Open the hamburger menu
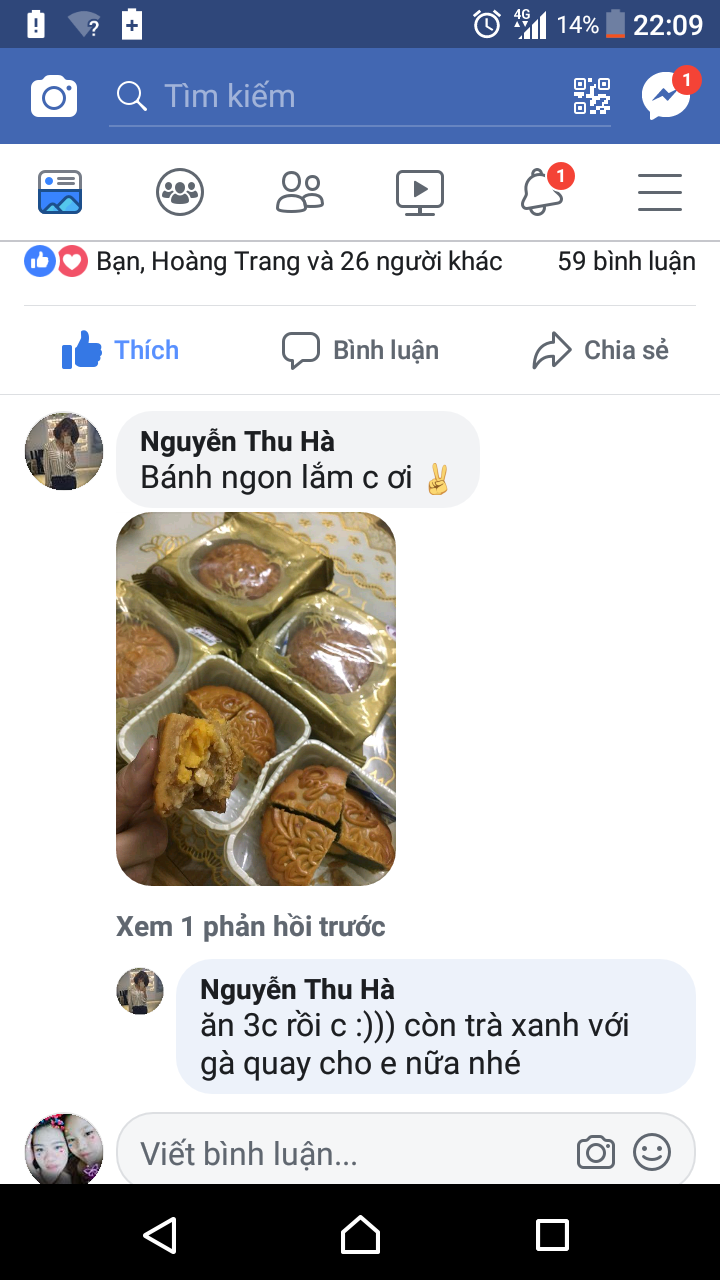Image resolution: width=720 pixels, height=1280 pixels. pyautogui.click(x=660, y=193)
